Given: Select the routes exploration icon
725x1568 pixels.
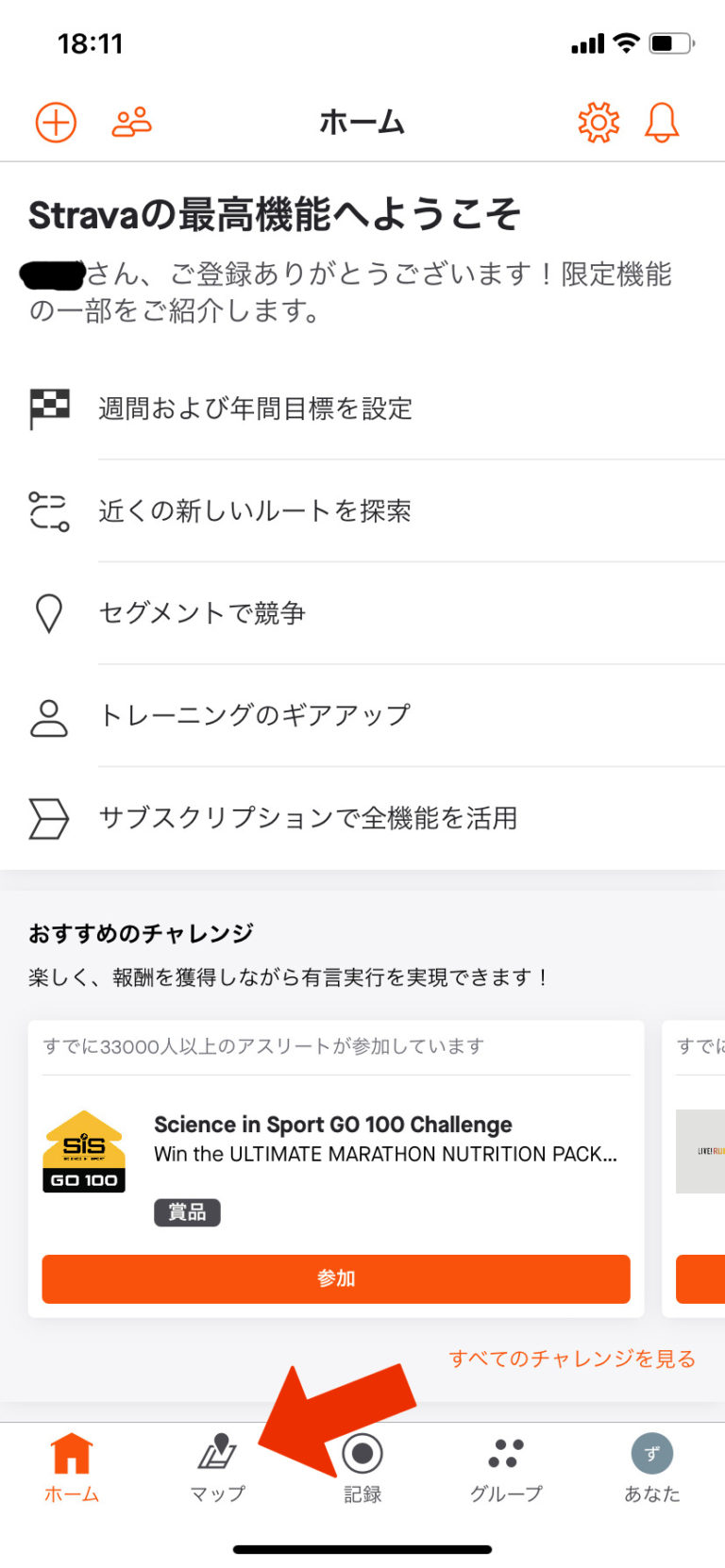Looking at the screenshot, I should 49,510.
